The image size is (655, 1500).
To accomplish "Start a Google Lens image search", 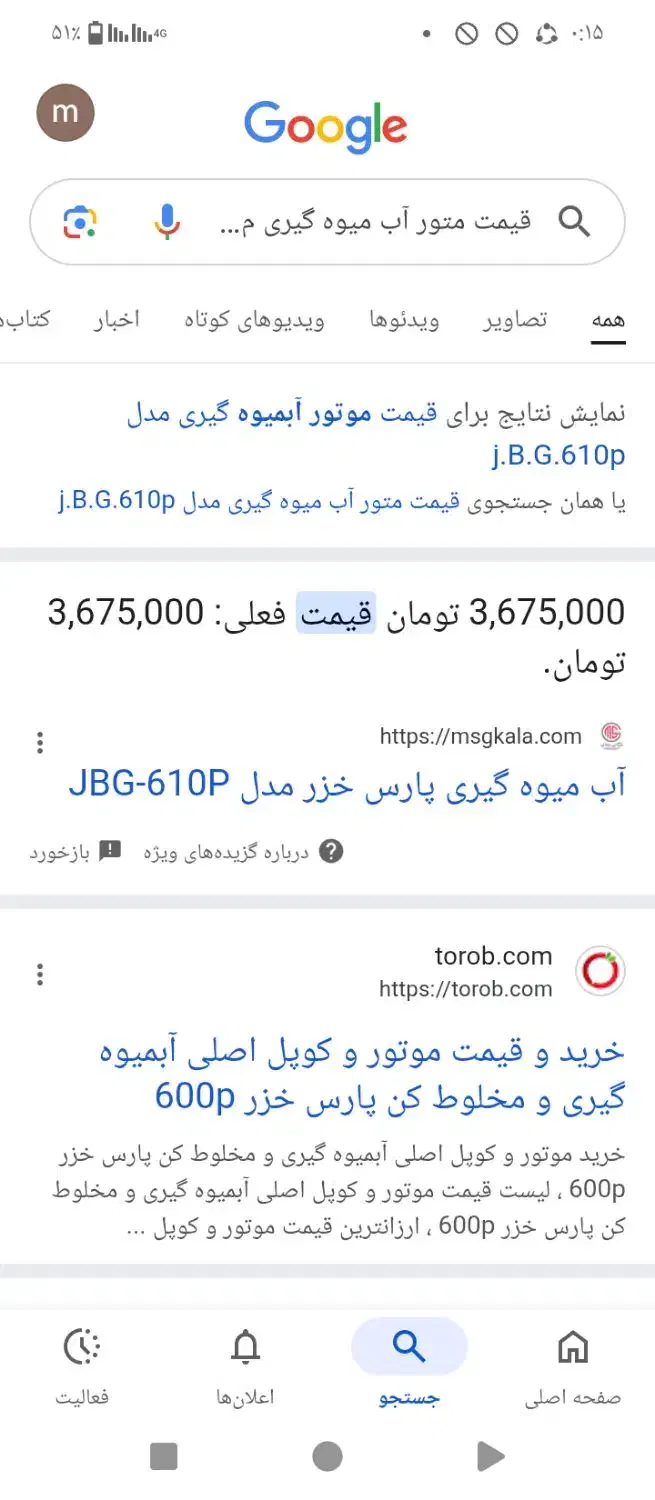I will pyautogui.click(x=80, y=221).
